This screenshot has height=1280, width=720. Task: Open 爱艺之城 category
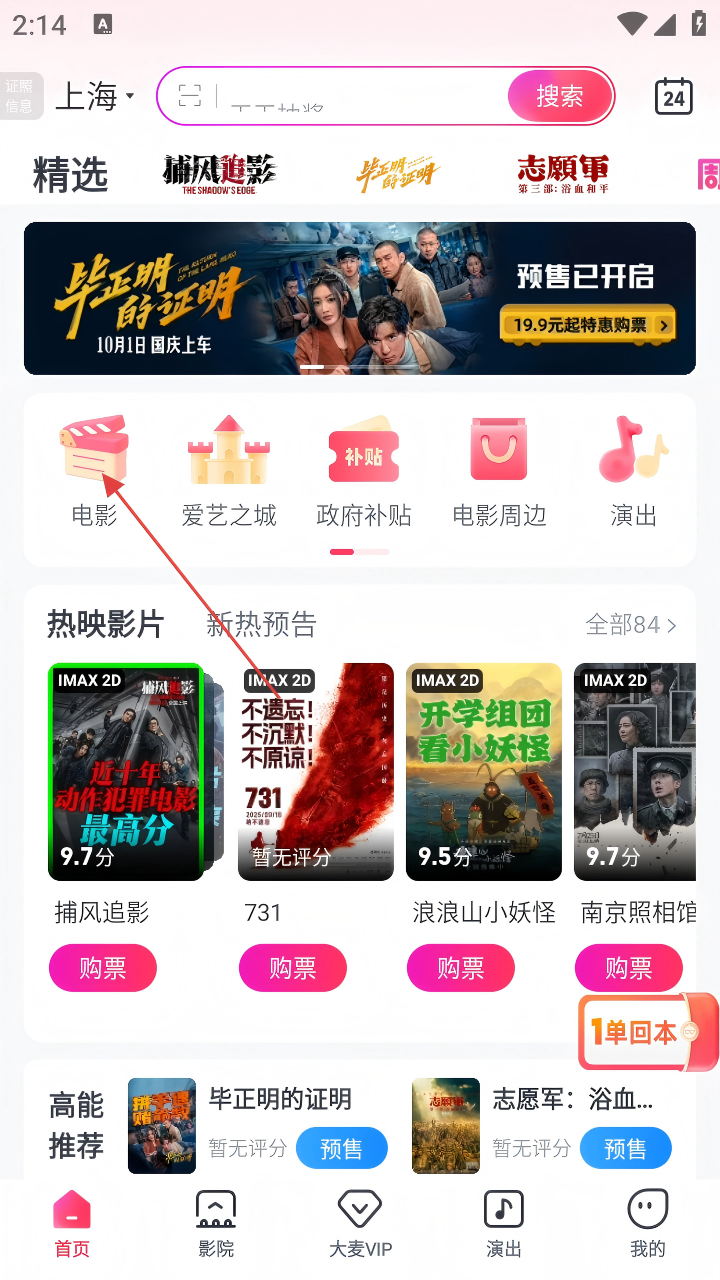(x=229, y=470)
